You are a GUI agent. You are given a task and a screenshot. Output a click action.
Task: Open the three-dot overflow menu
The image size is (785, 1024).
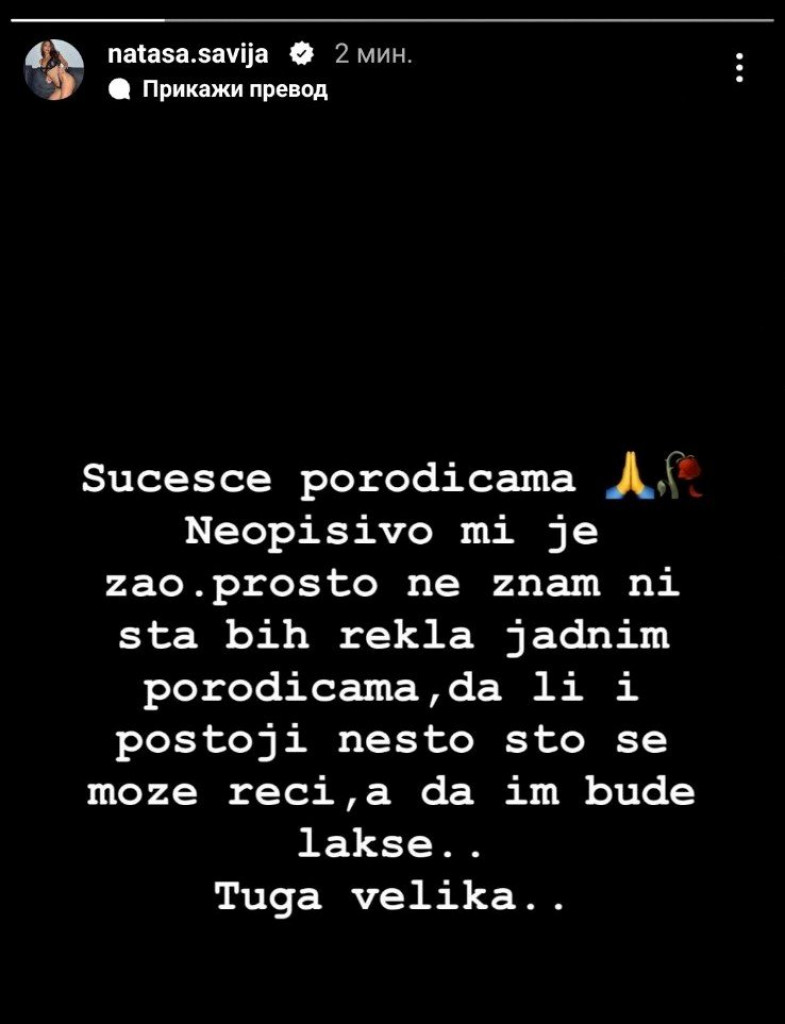(739, 68)
